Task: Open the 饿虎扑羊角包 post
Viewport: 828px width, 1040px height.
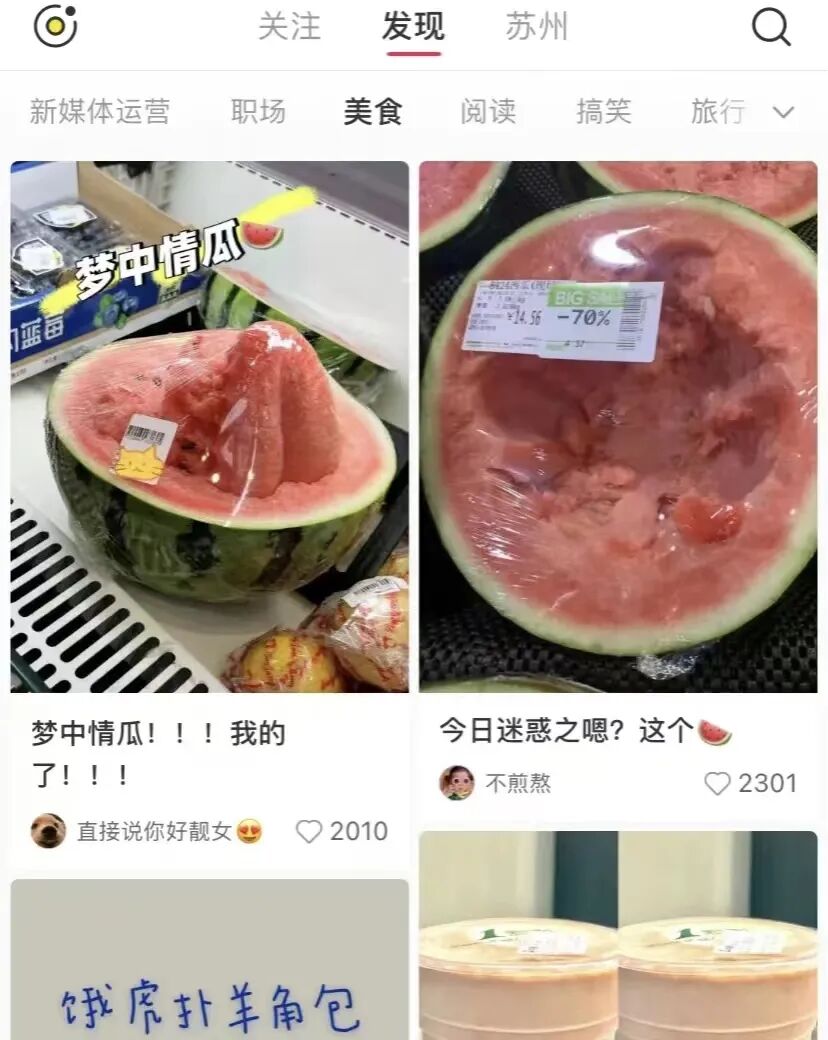Action: (x=210, y=960)
